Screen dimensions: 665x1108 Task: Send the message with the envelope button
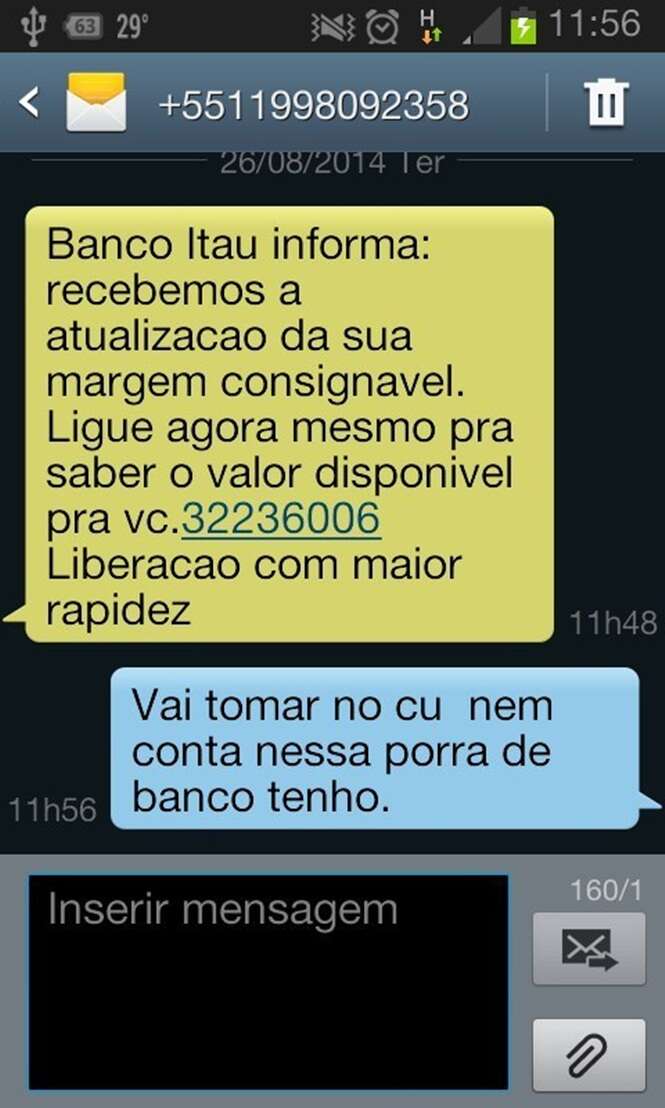pyautogui.click(x=589, y=948)
